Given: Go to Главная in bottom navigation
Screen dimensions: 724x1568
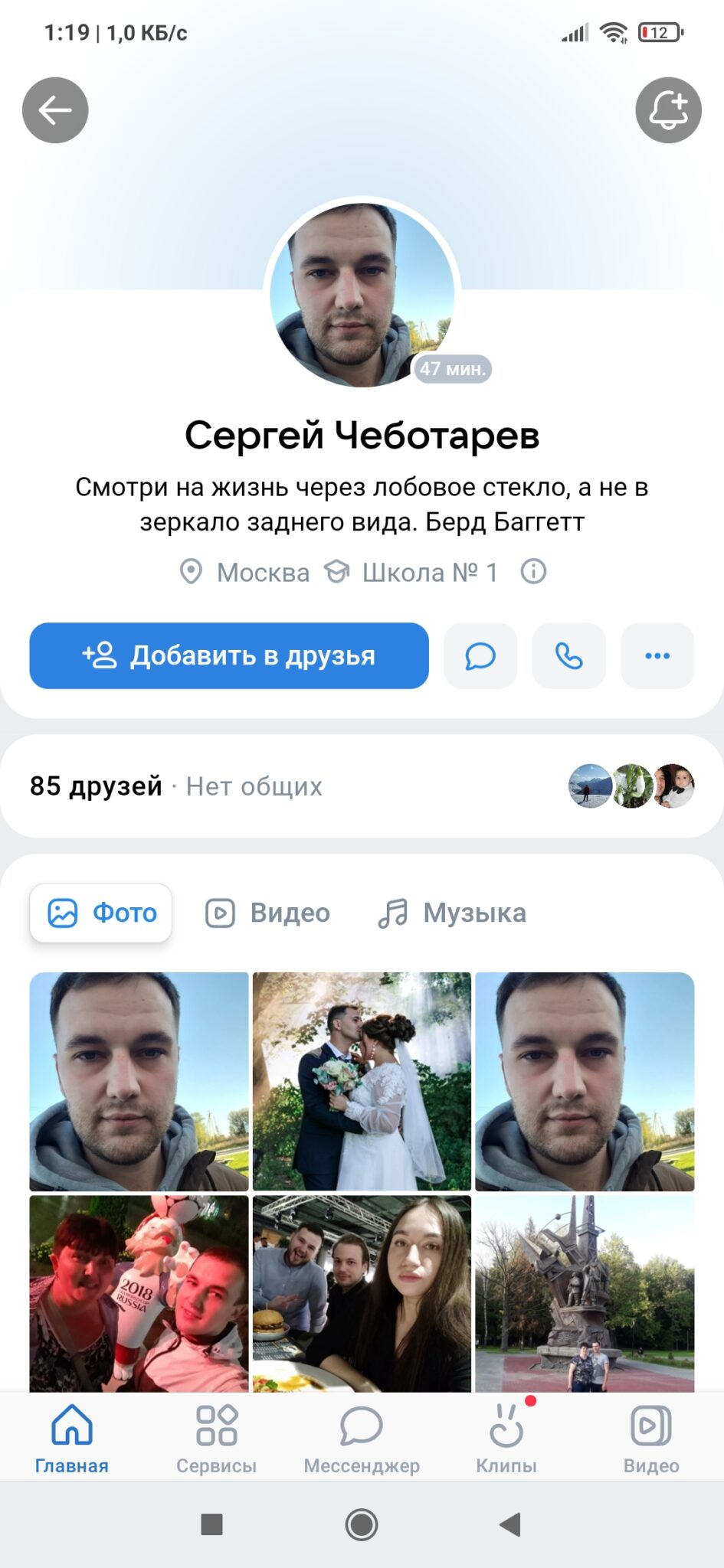Looking at the screenshot, I should point(72,1438).
